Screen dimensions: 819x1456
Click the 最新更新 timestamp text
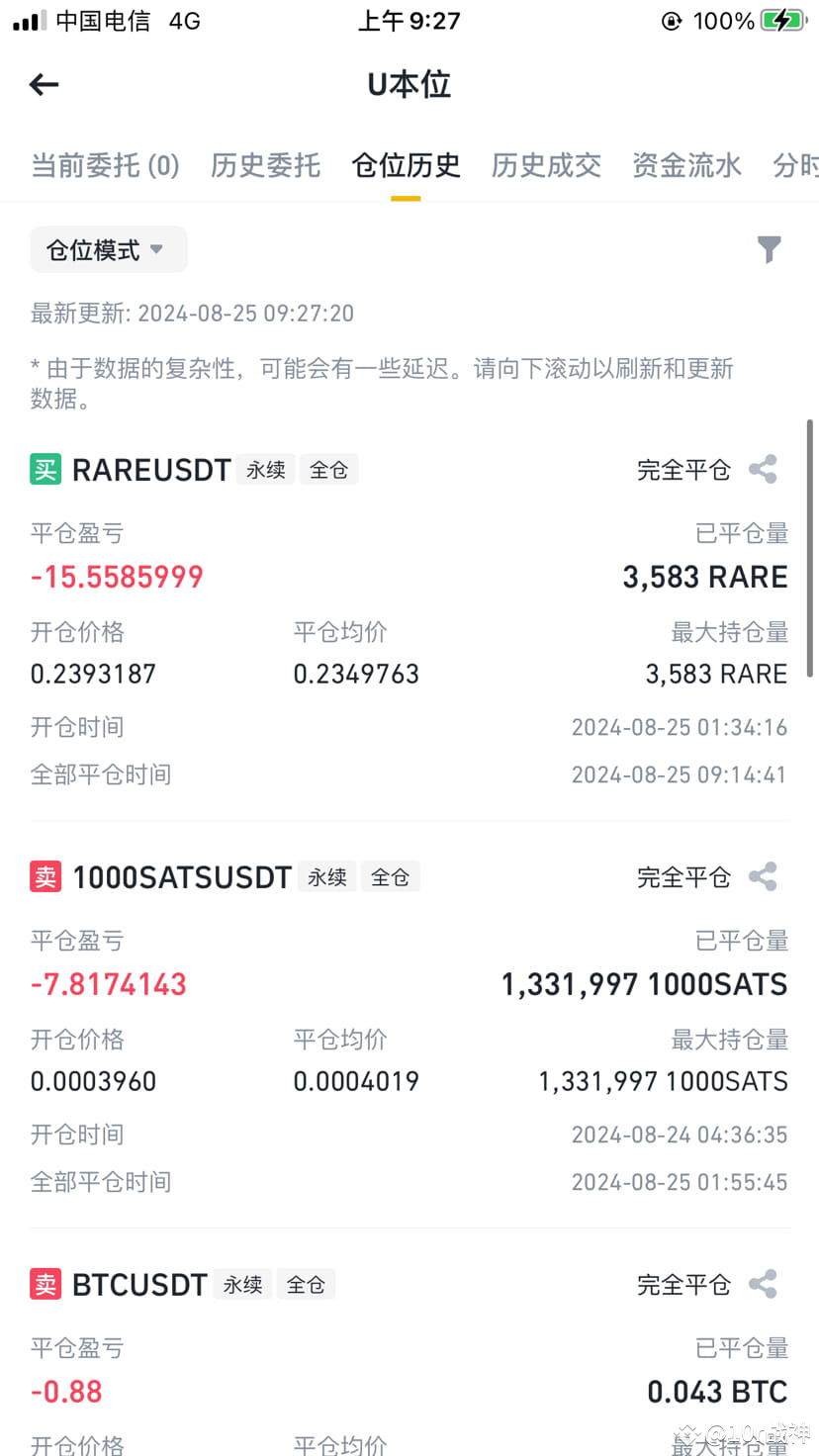(x=191, y=313)
